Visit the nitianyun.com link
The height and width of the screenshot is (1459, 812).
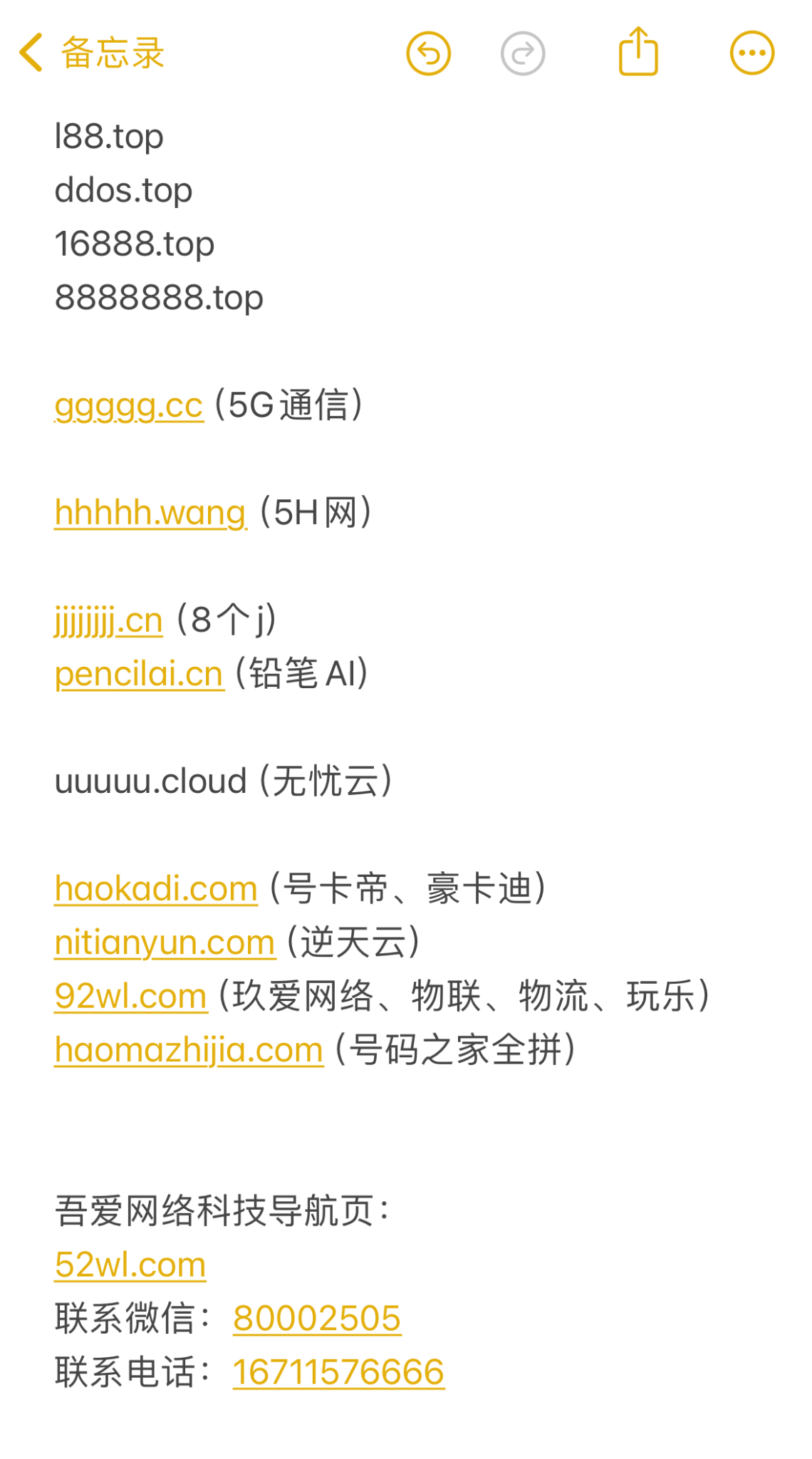pos(165,943)
